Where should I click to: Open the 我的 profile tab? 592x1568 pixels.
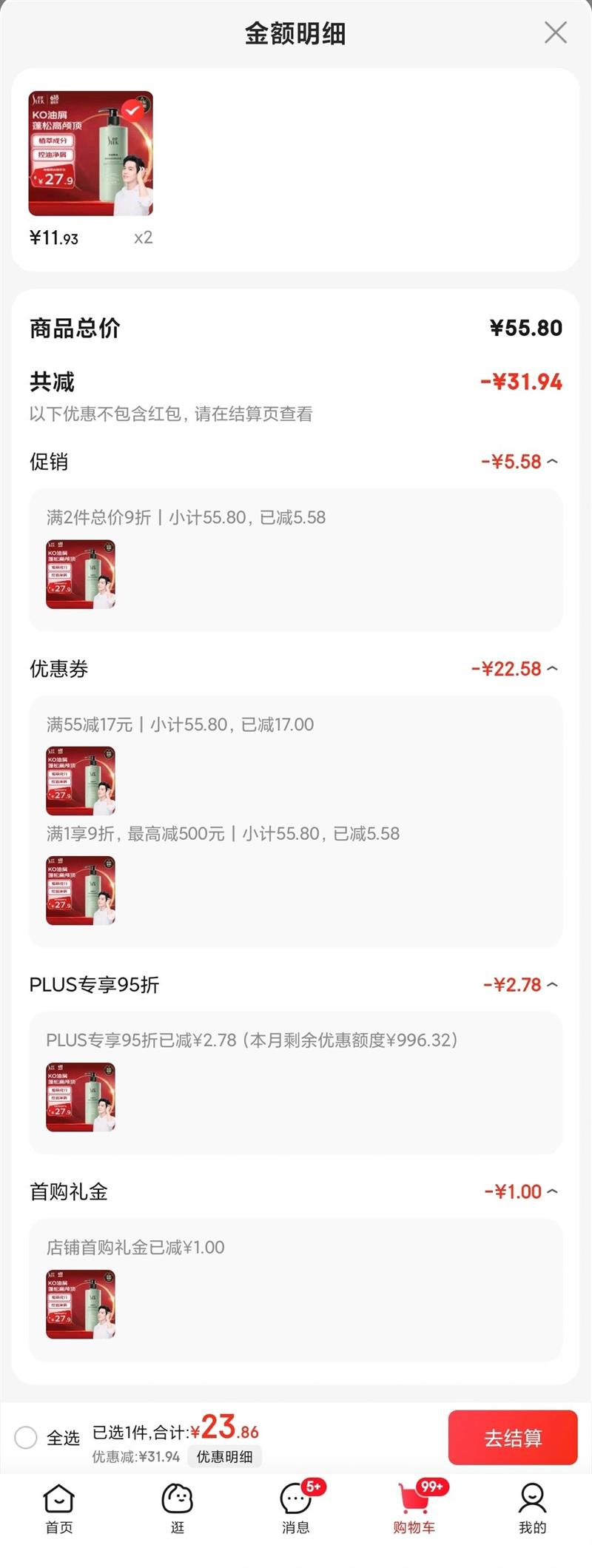[532, 1510]
